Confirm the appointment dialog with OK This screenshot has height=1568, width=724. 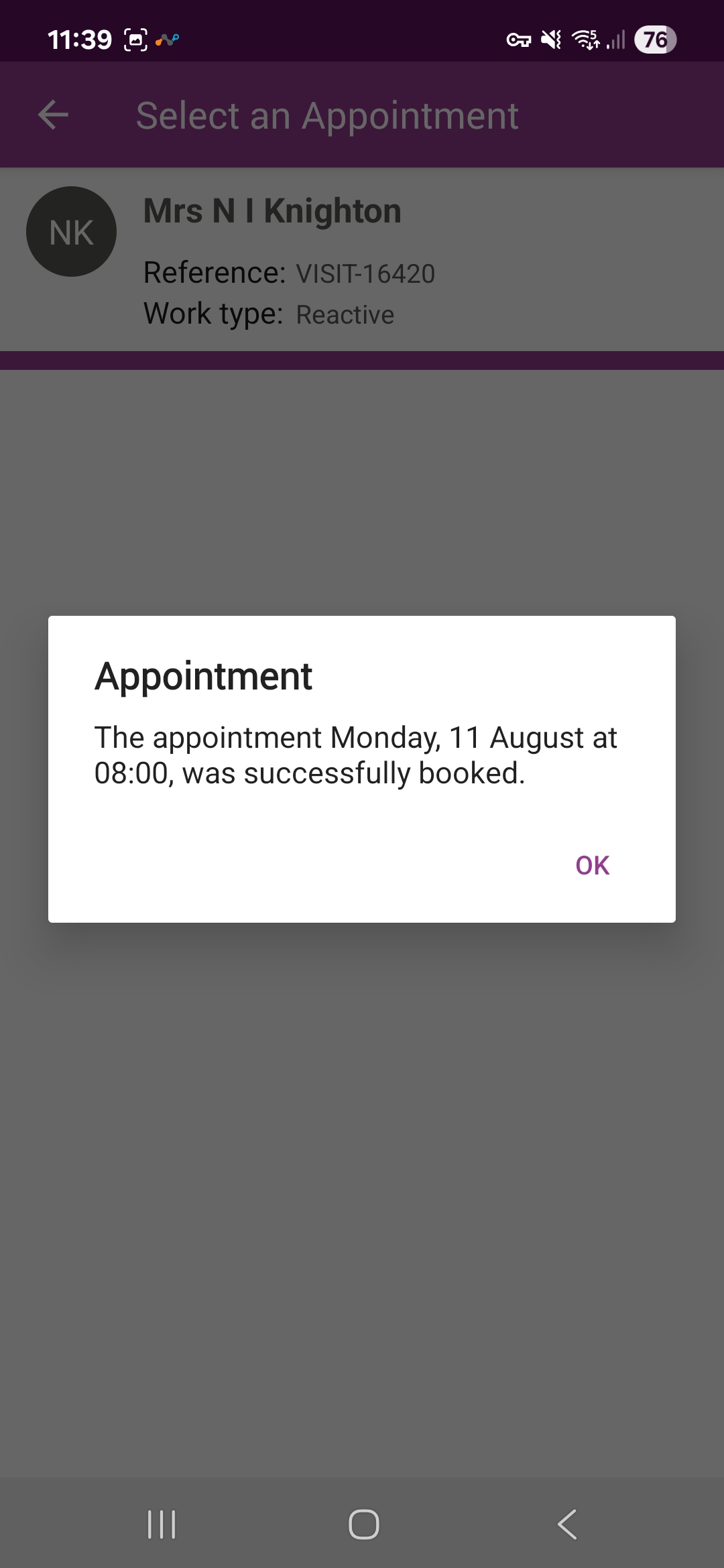(592, 865)
